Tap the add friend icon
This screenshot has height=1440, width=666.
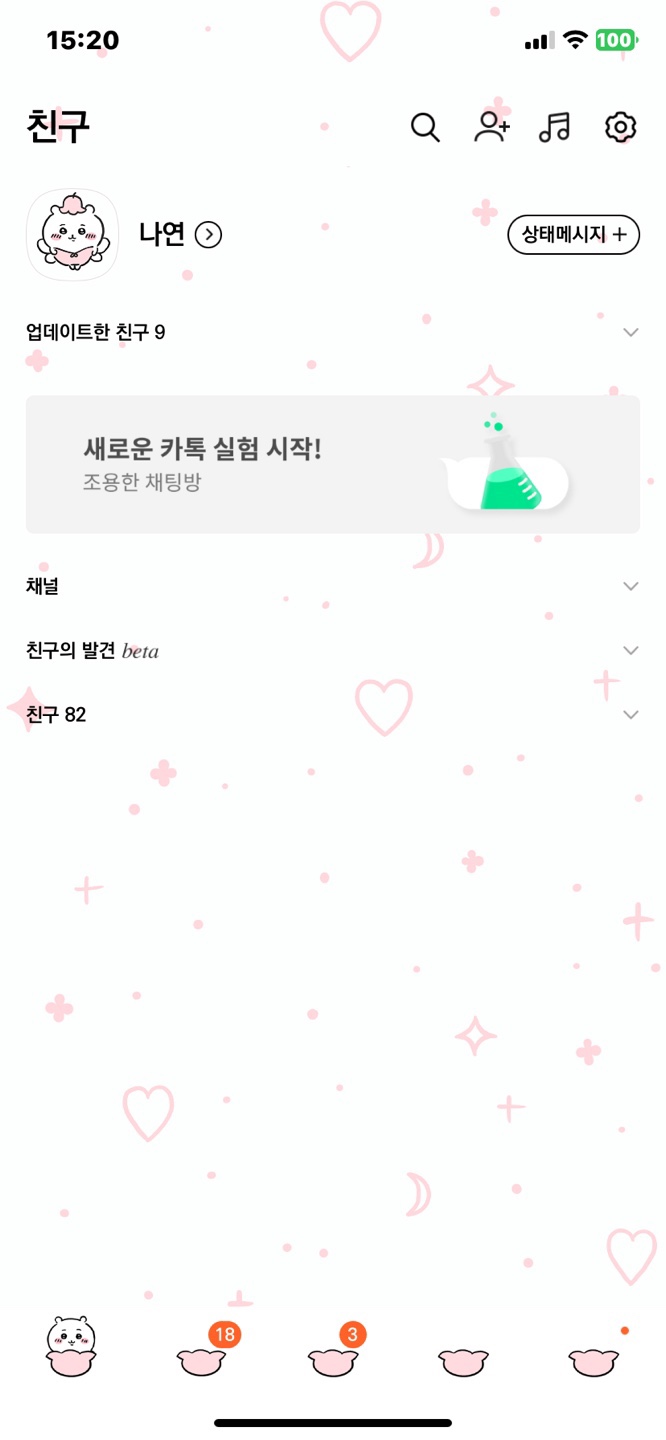point(491,127)
